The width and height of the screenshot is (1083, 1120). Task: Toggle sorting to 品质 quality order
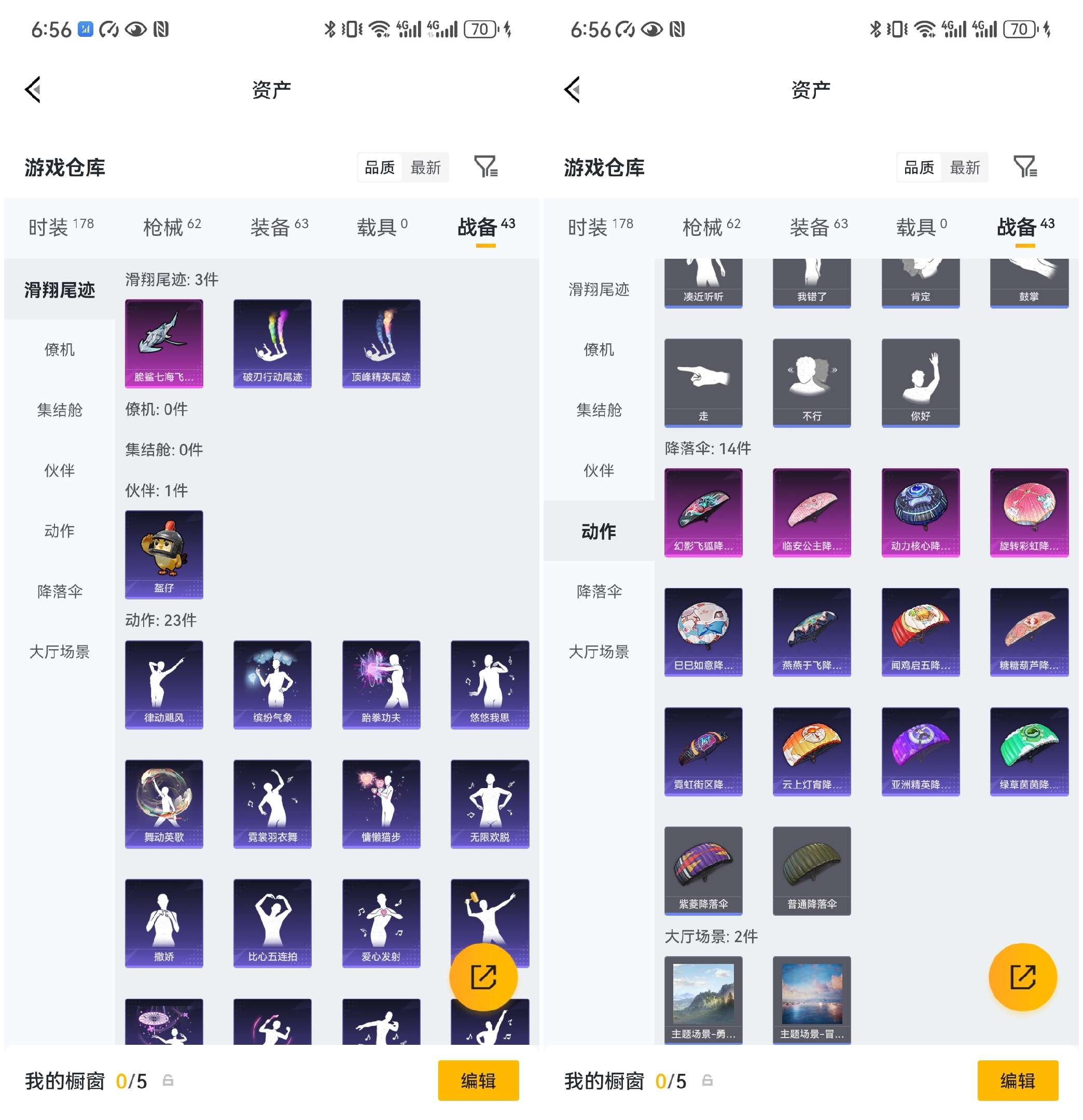[x=380, y=167]
